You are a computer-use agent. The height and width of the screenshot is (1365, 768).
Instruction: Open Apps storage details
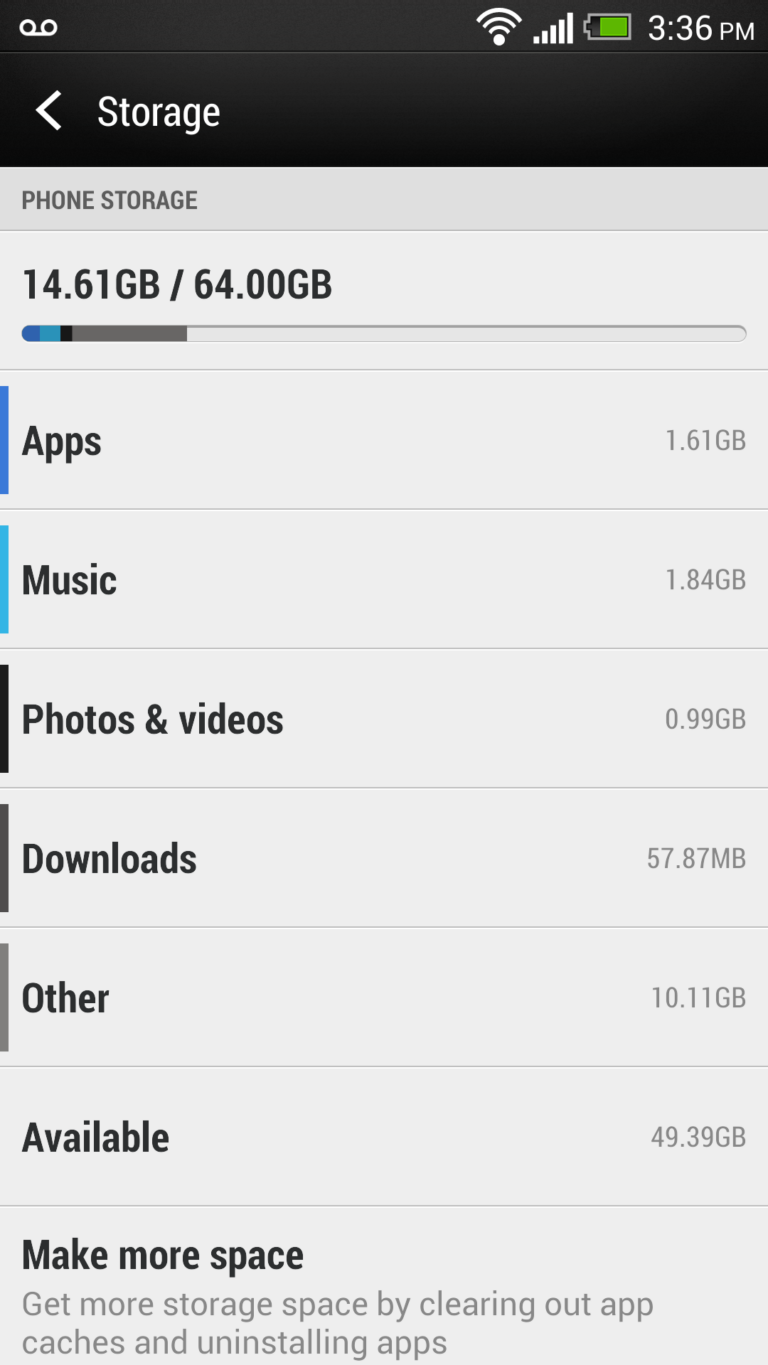pyautogui.click(x=384, y=440)
